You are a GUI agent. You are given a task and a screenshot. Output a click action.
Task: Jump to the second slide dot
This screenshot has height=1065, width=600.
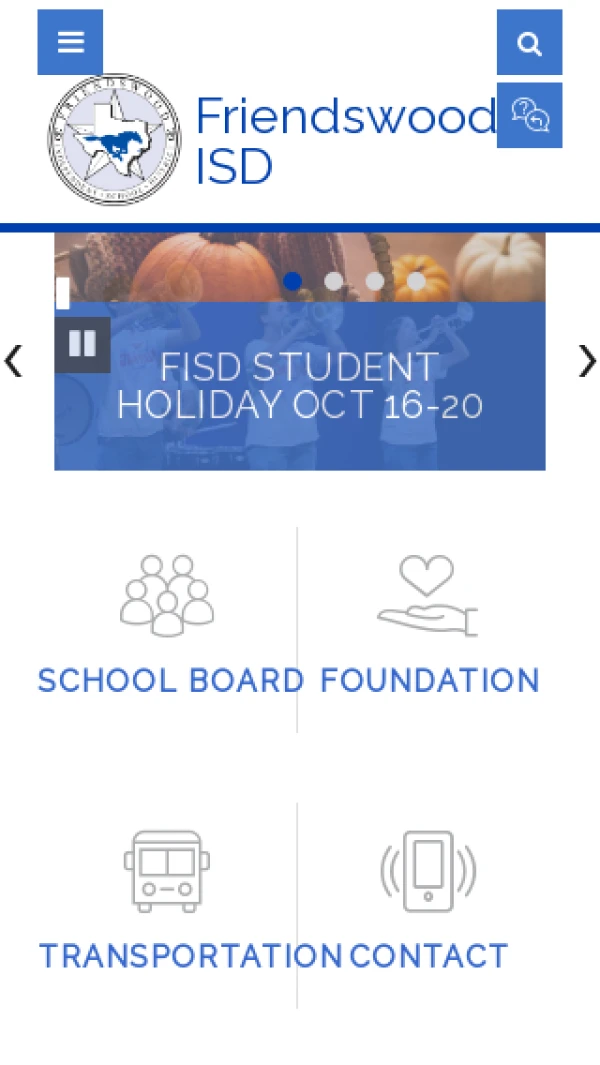click(x=334, y=282)
